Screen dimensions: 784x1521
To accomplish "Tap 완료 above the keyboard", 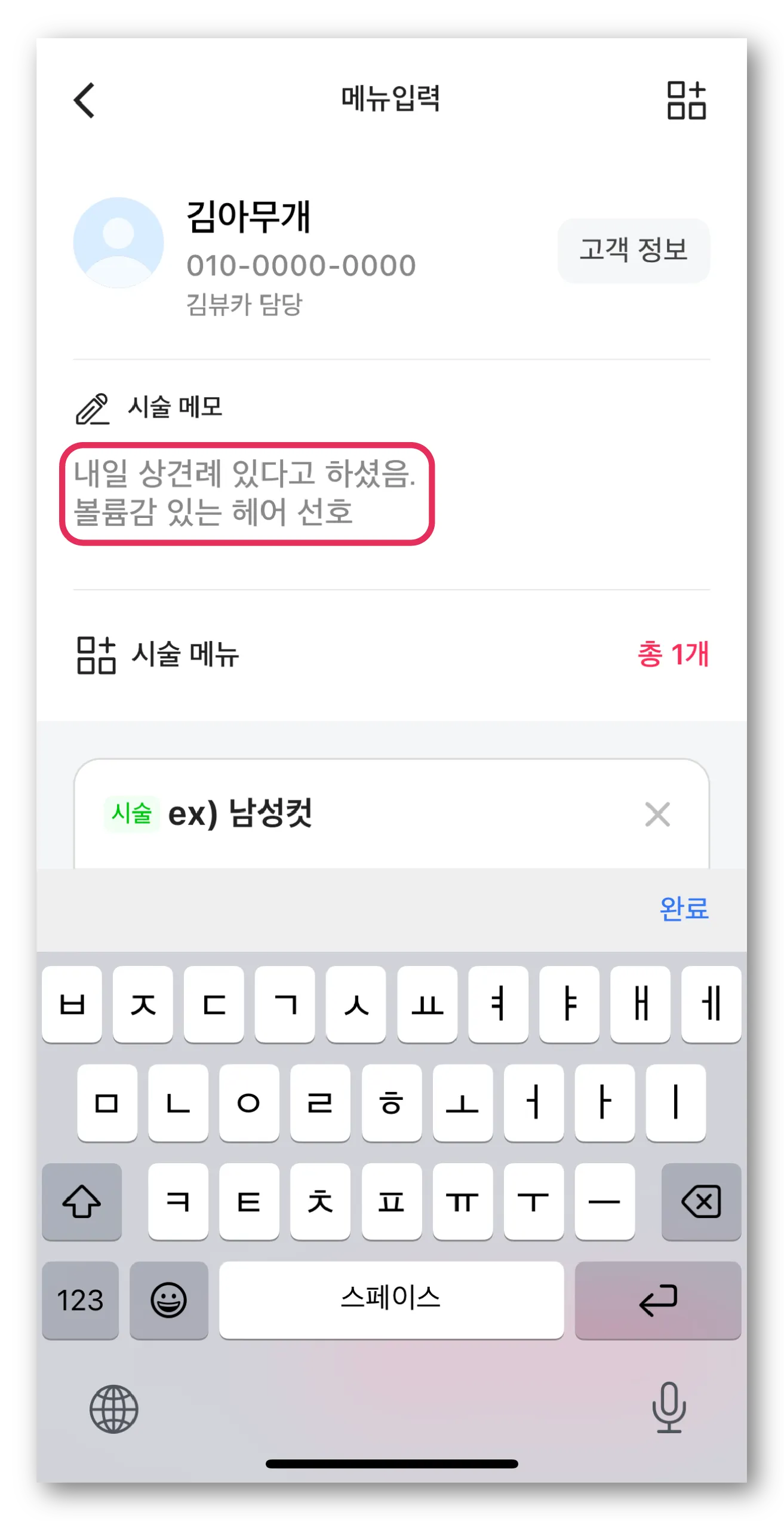I will 684,909.
